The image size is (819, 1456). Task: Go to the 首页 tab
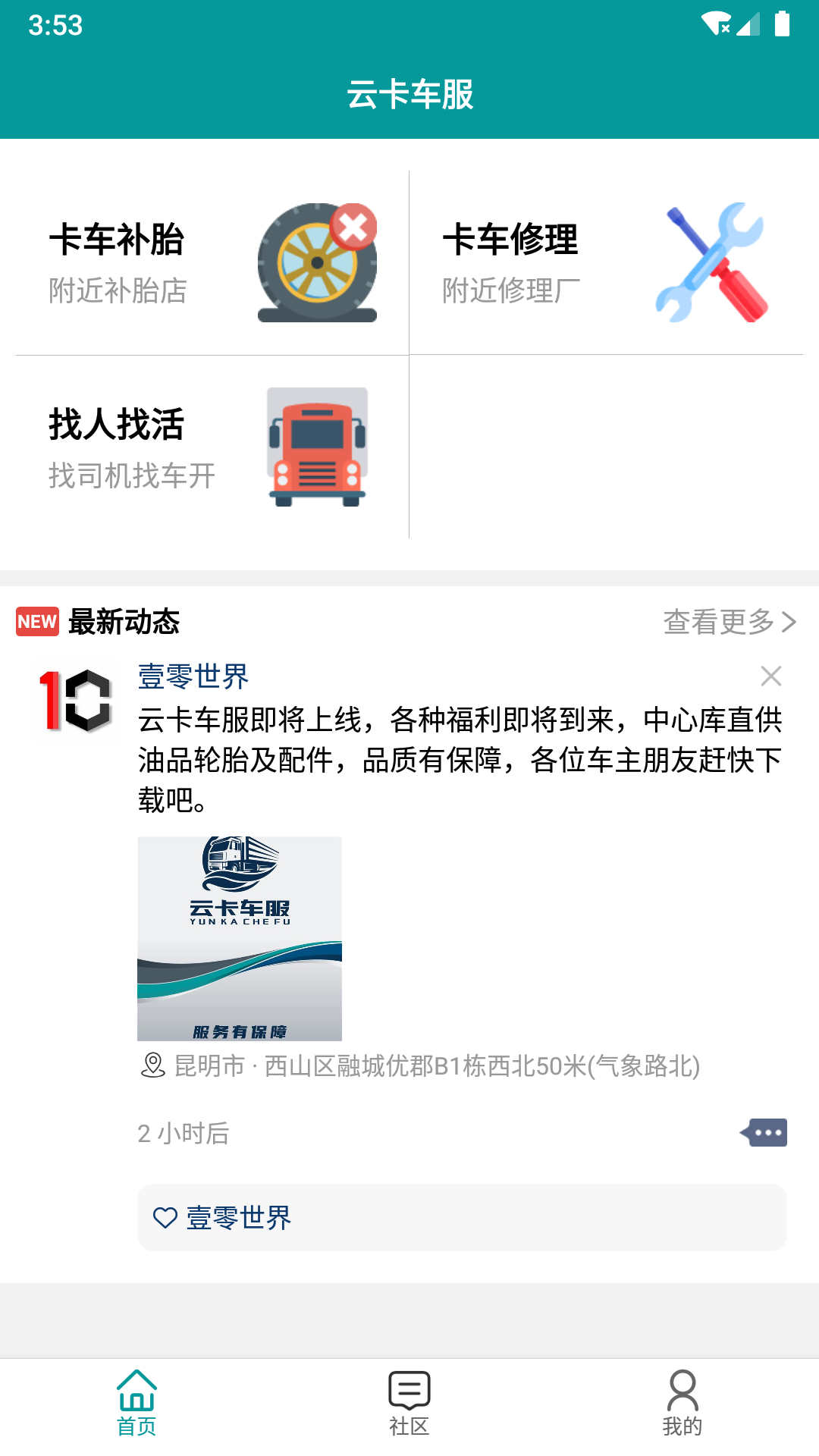click(x=136, y=1403)
